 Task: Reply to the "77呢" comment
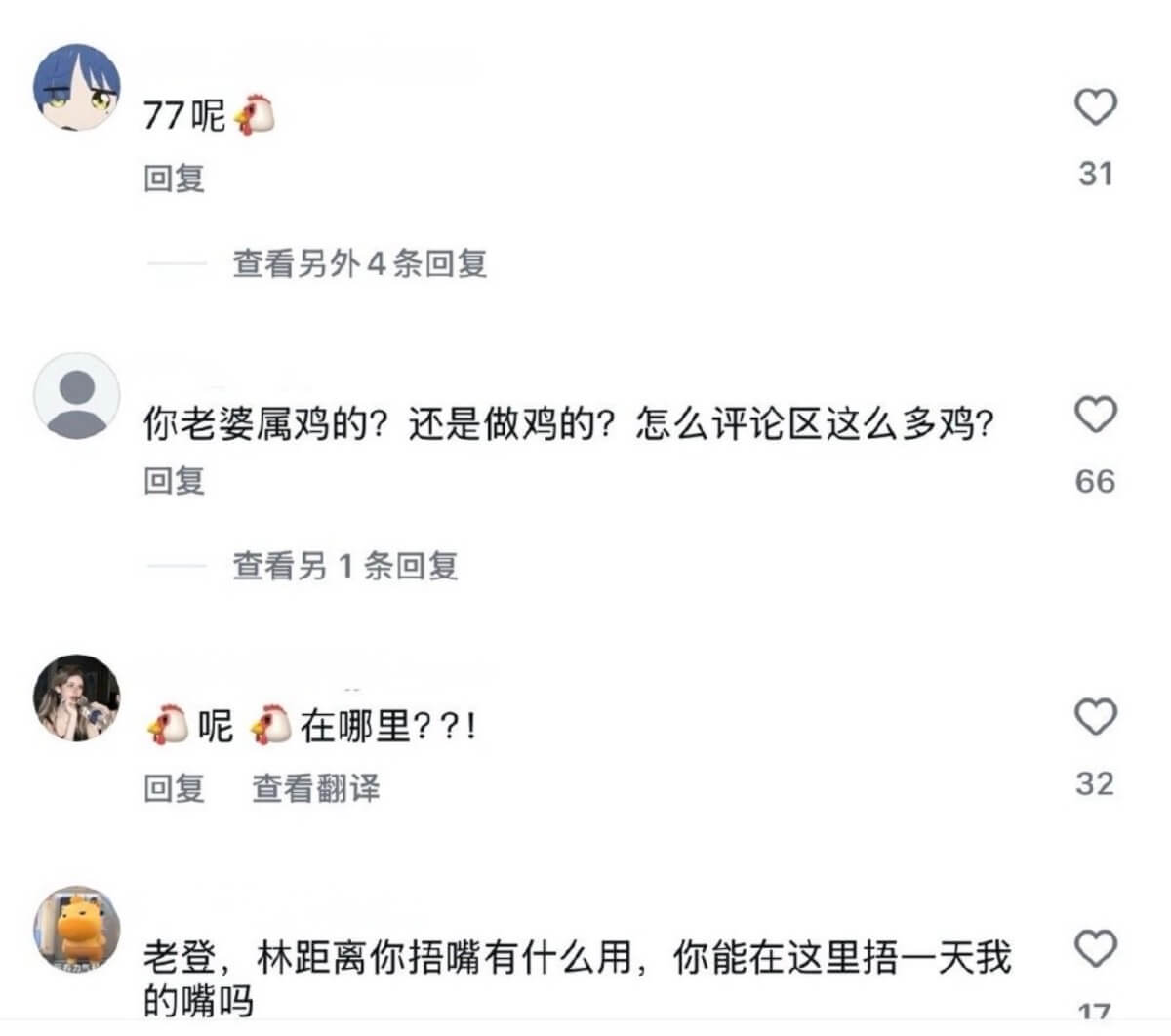pos(174,179)
